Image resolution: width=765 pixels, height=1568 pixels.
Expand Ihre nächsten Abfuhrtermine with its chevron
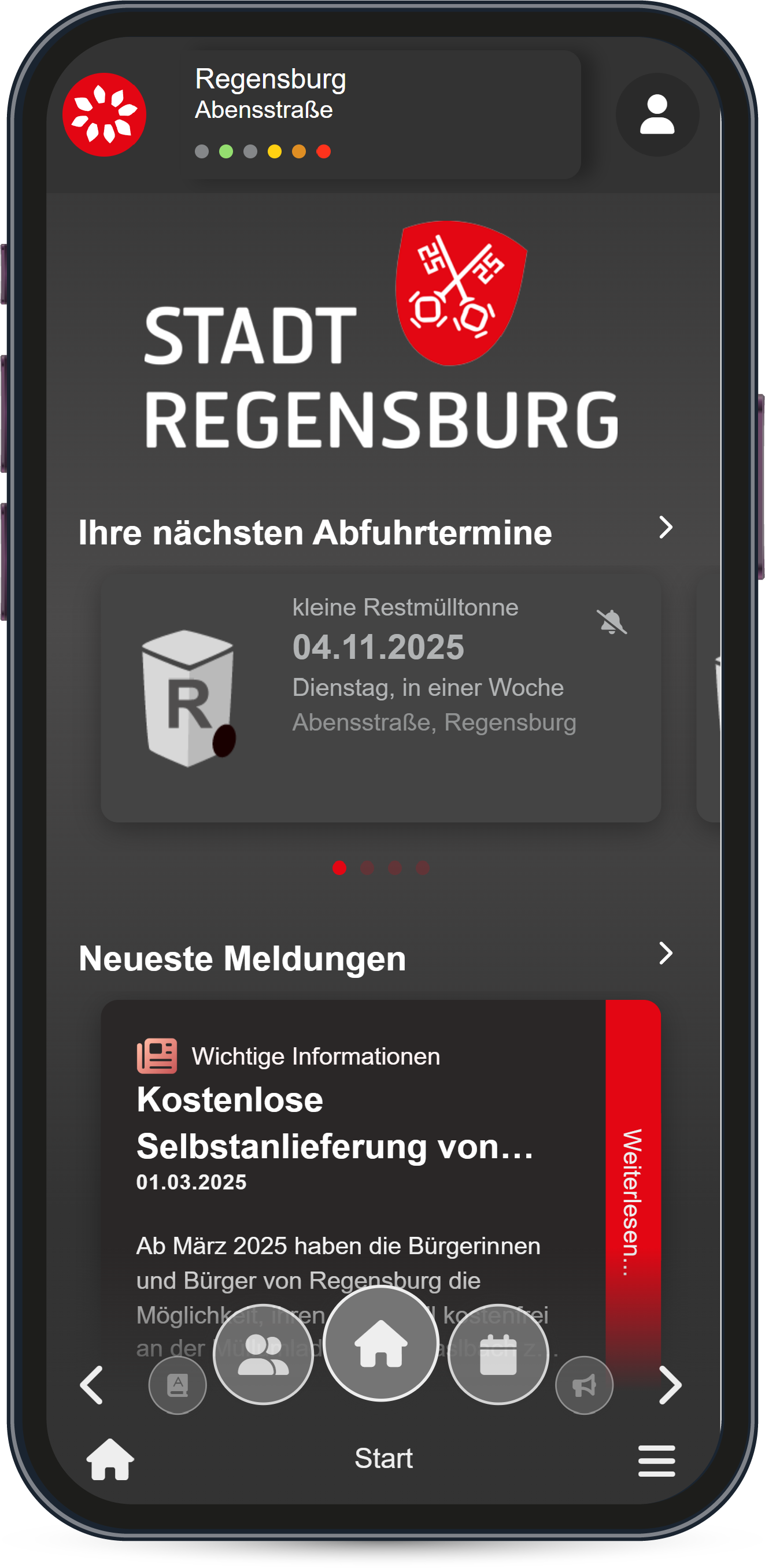665,527
